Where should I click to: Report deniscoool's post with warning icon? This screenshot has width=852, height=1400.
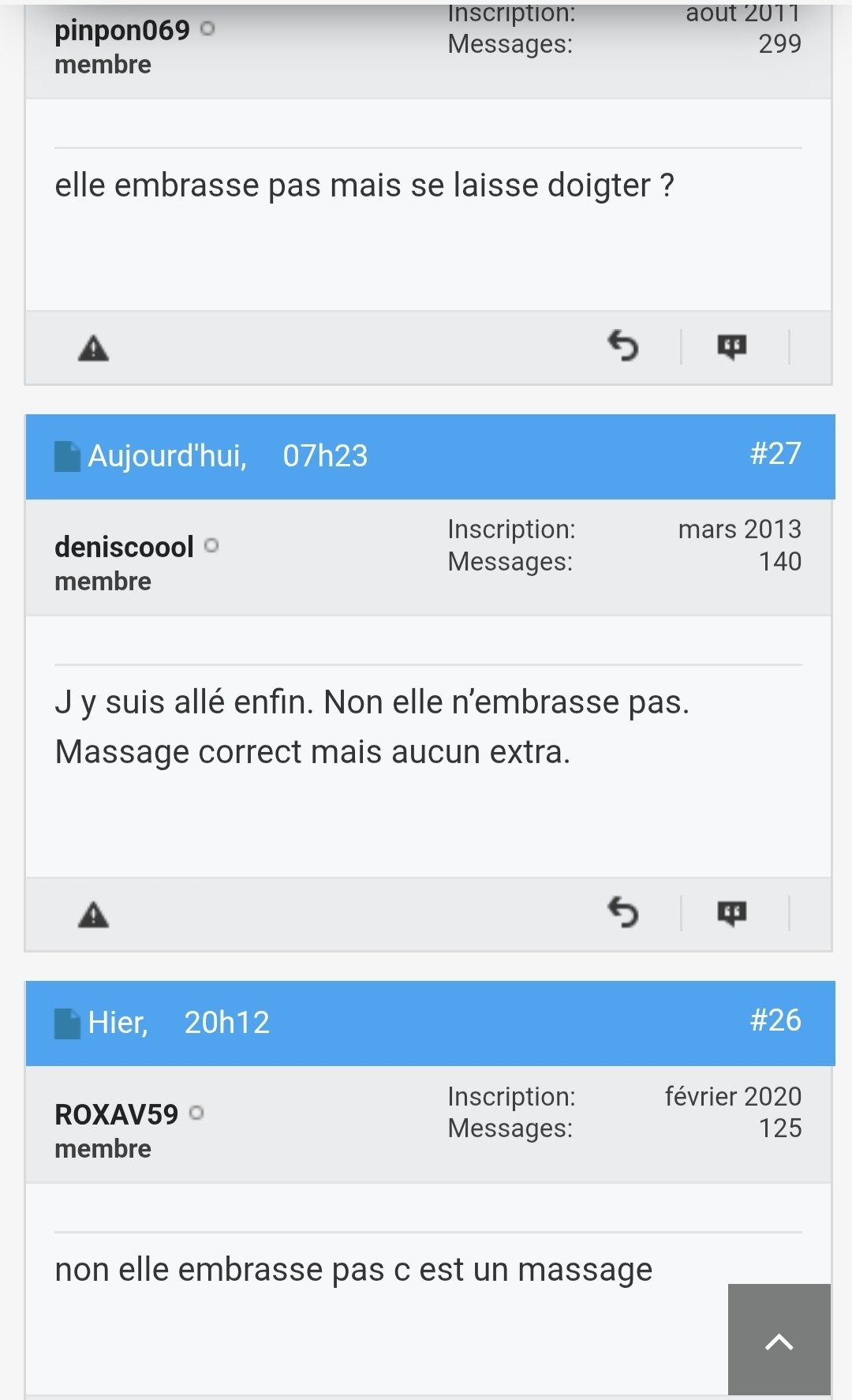tap(93, 915)
